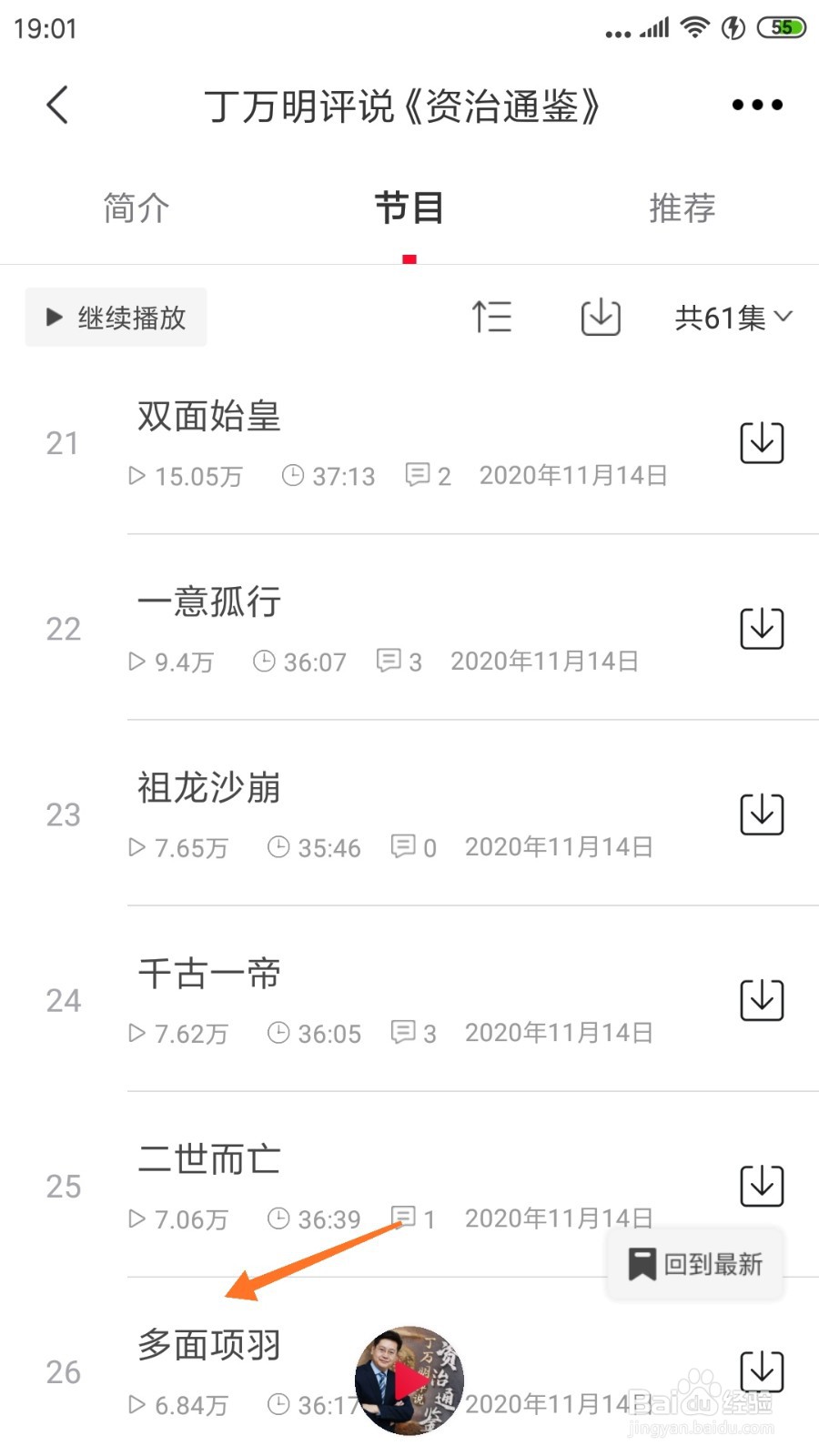Tap the 继续播放 button

(116, 317)
